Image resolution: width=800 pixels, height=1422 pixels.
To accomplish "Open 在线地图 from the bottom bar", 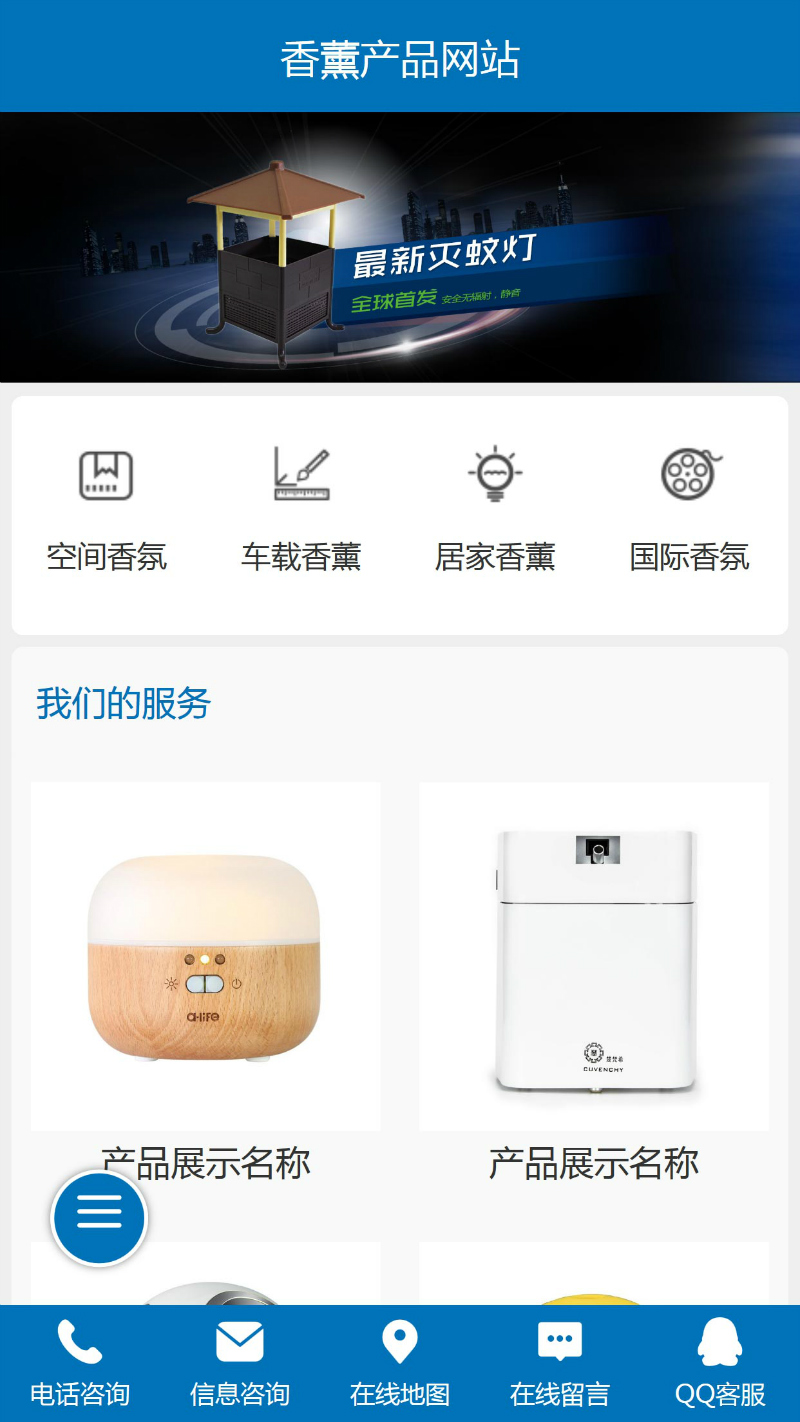I will pyautogui.click(x=400, y=1364).
